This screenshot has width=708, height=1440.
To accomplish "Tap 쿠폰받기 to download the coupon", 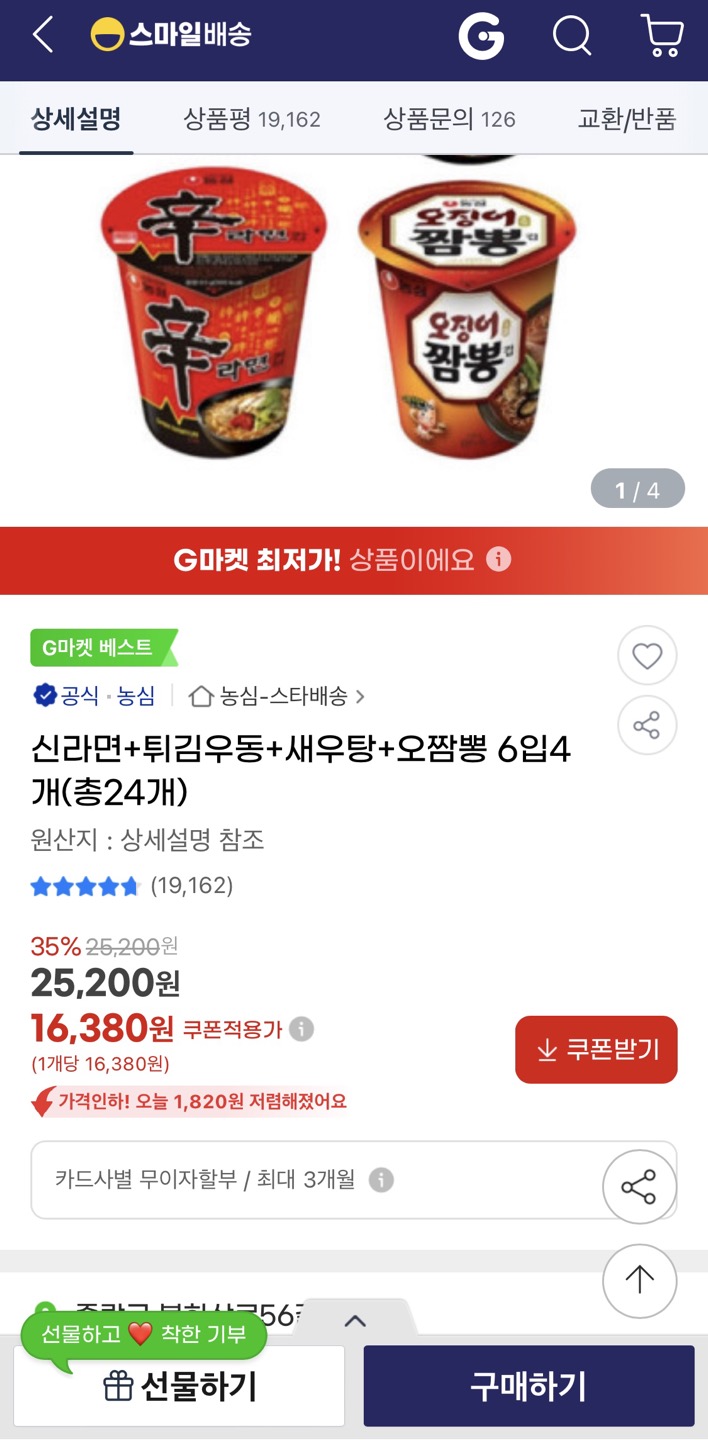I will click(x=596, y=1049).
